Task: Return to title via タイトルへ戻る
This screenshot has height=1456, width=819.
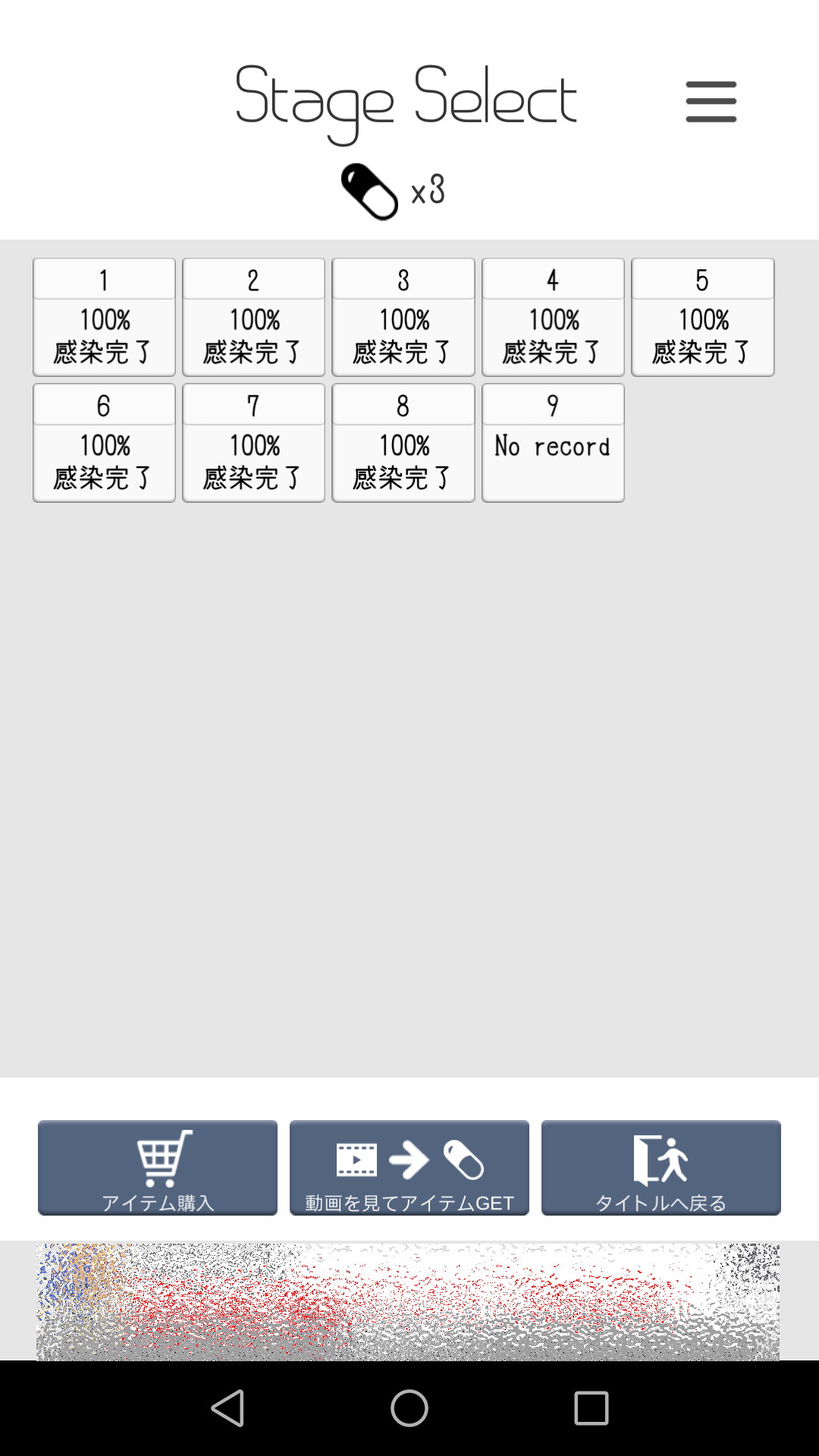Action: coord(661,1168)
